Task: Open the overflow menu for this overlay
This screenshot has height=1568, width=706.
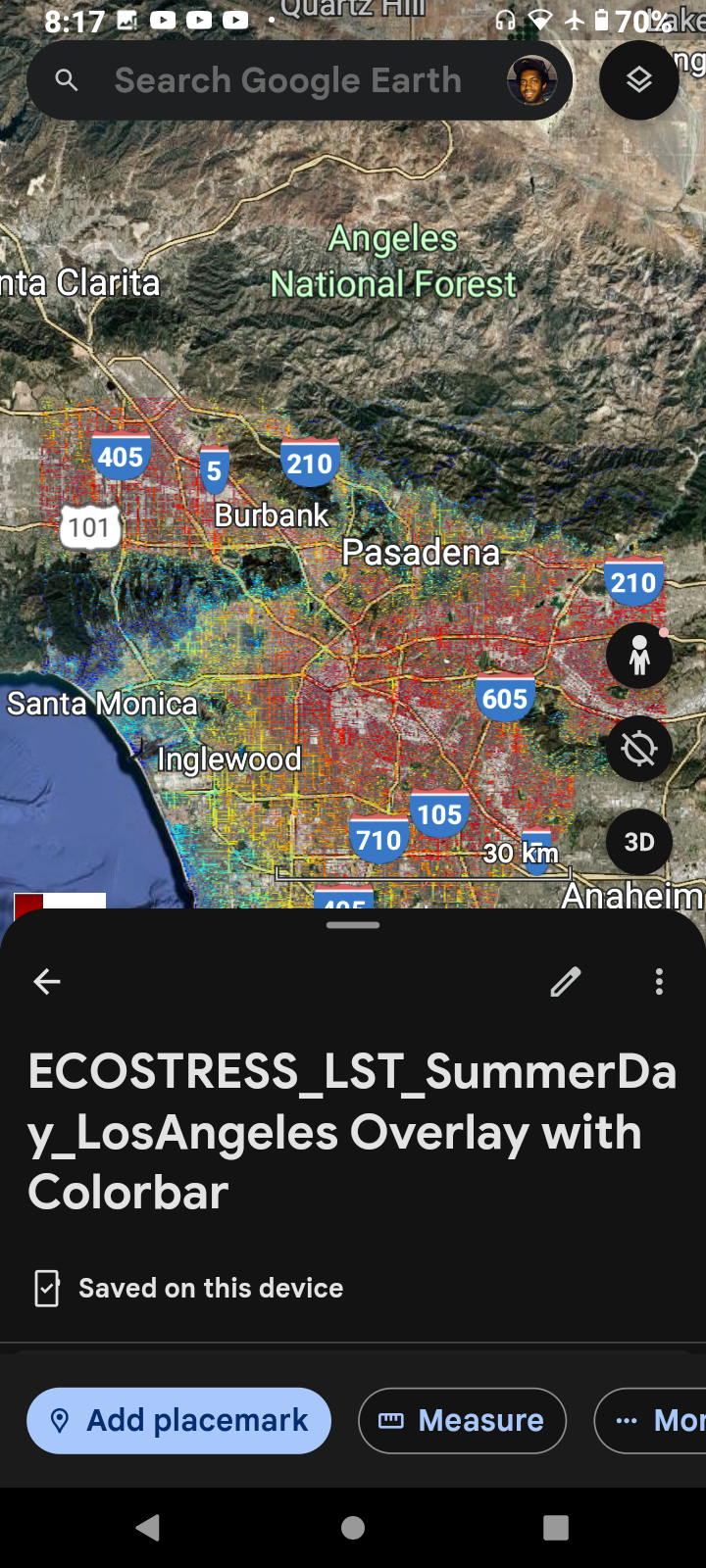Action: (x=659, y=981)
